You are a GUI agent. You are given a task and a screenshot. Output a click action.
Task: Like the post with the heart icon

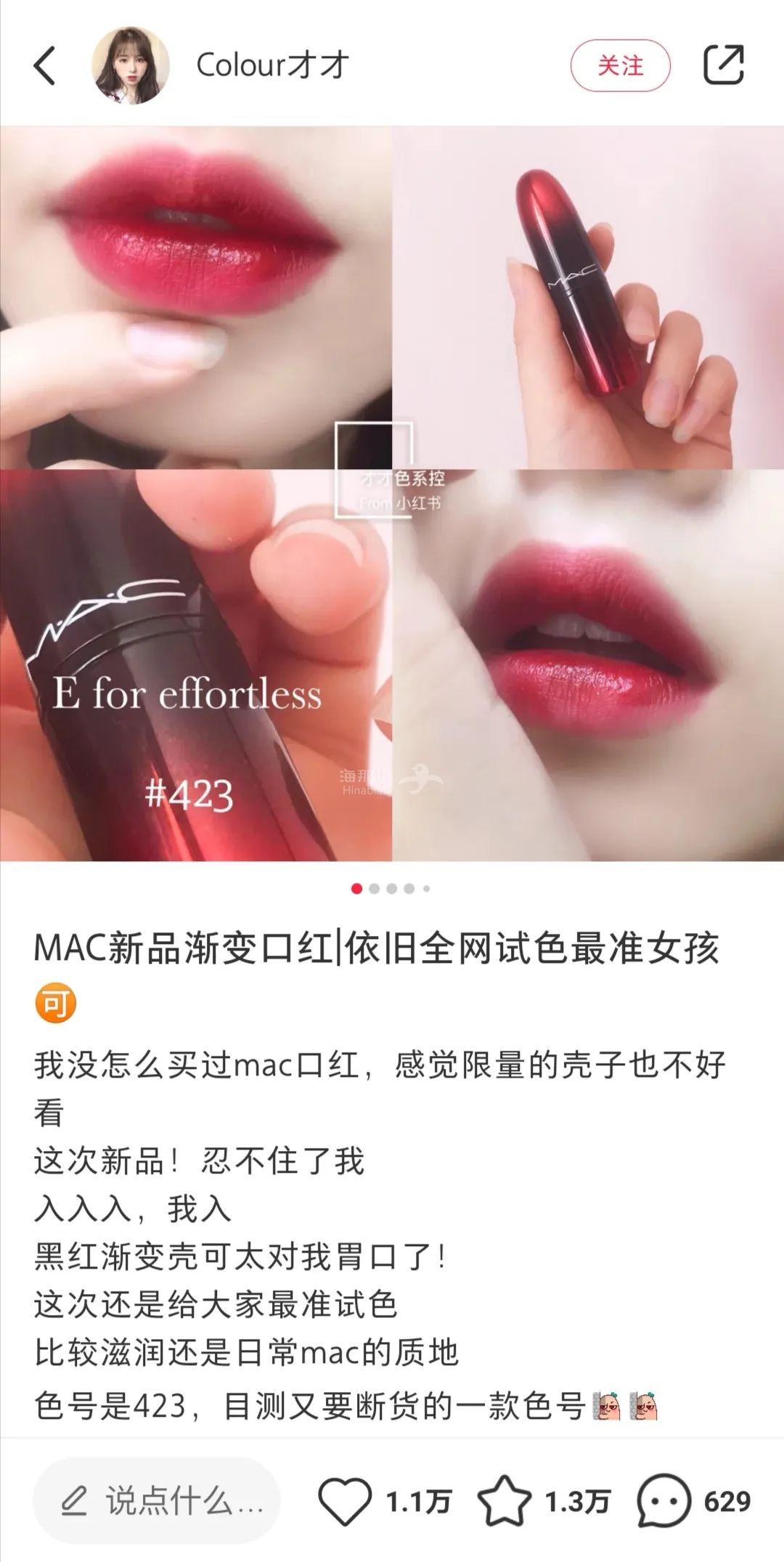(x=346, y=1500)
